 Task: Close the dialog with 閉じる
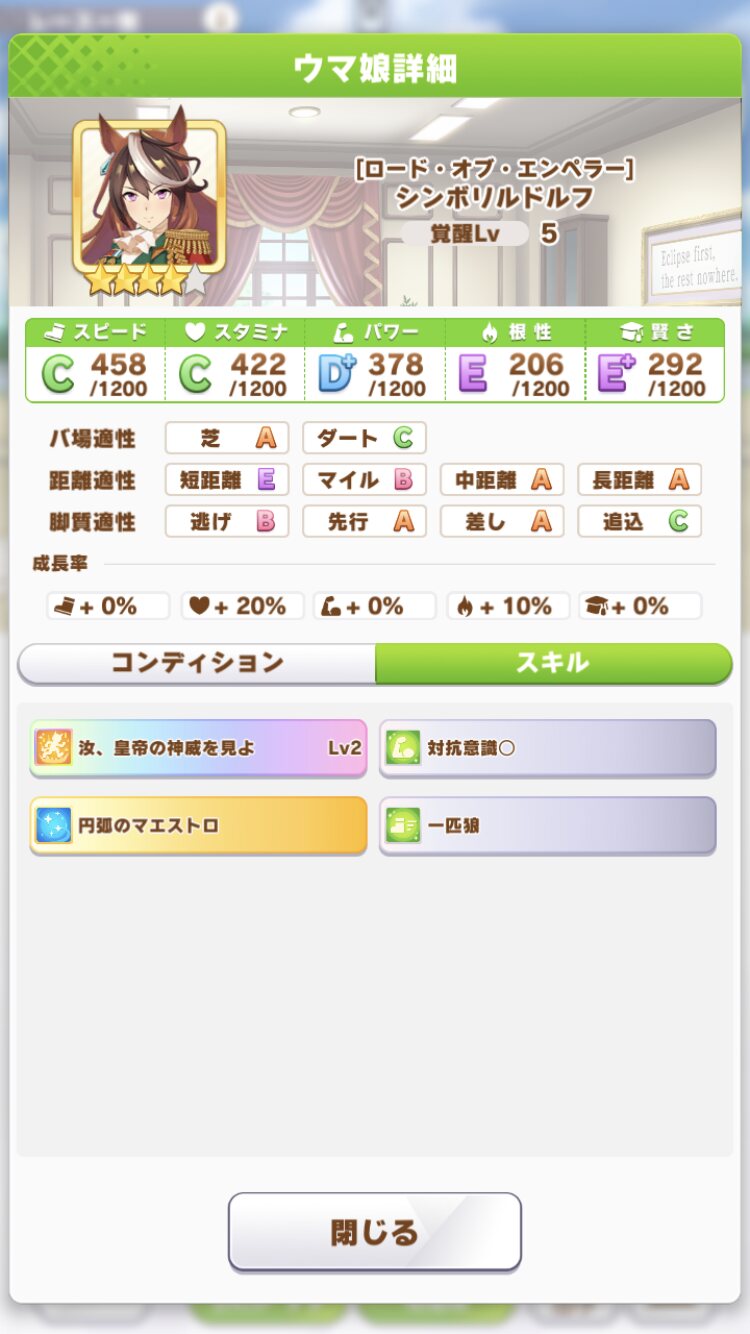[x=374, y=1231]
